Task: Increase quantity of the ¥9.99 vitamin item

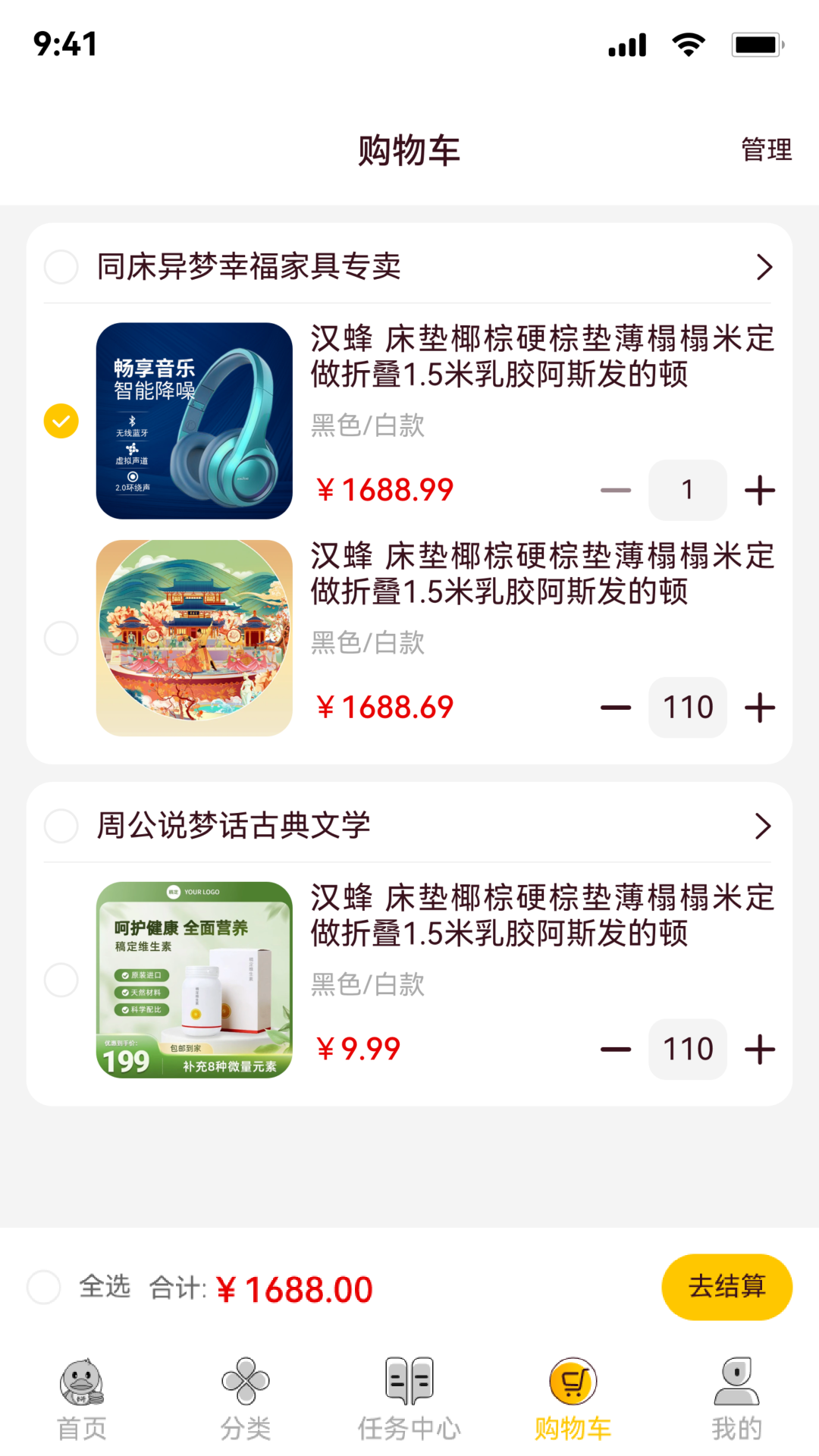Action: (761, 1049)
